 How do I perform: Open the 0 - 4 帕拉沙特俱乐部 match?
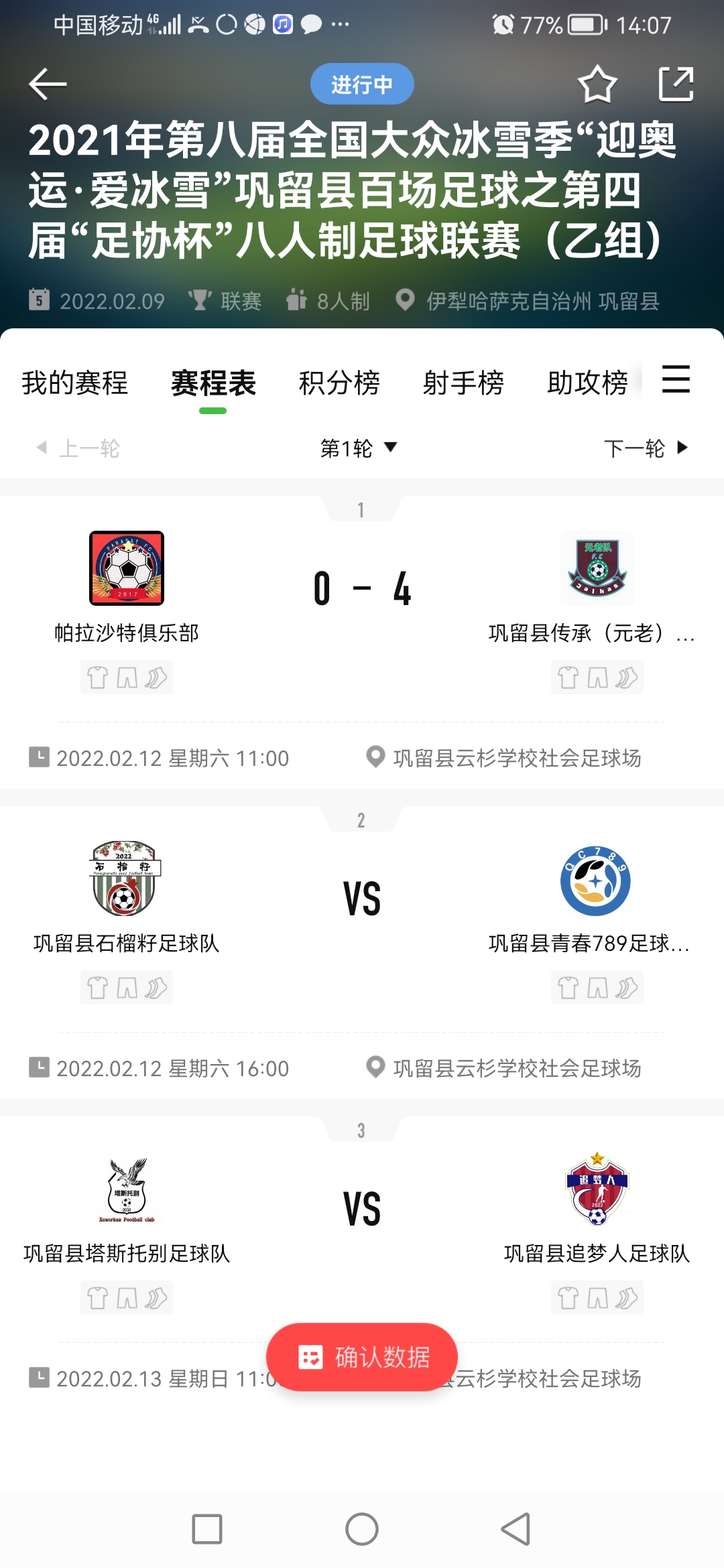point(362,642)
